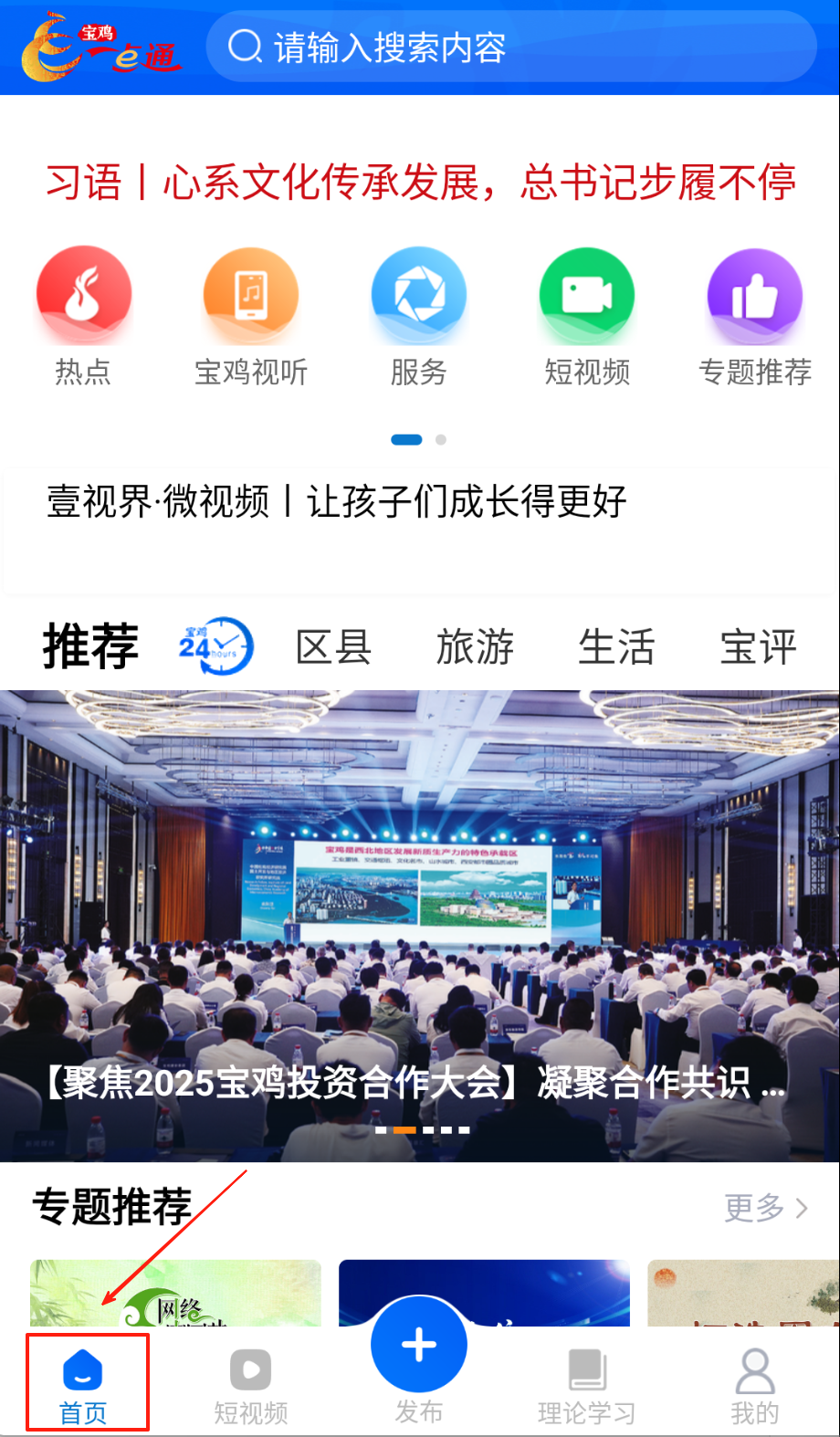Open the 我的 profile tab
840x1437 pixels.
point(755,1383)
